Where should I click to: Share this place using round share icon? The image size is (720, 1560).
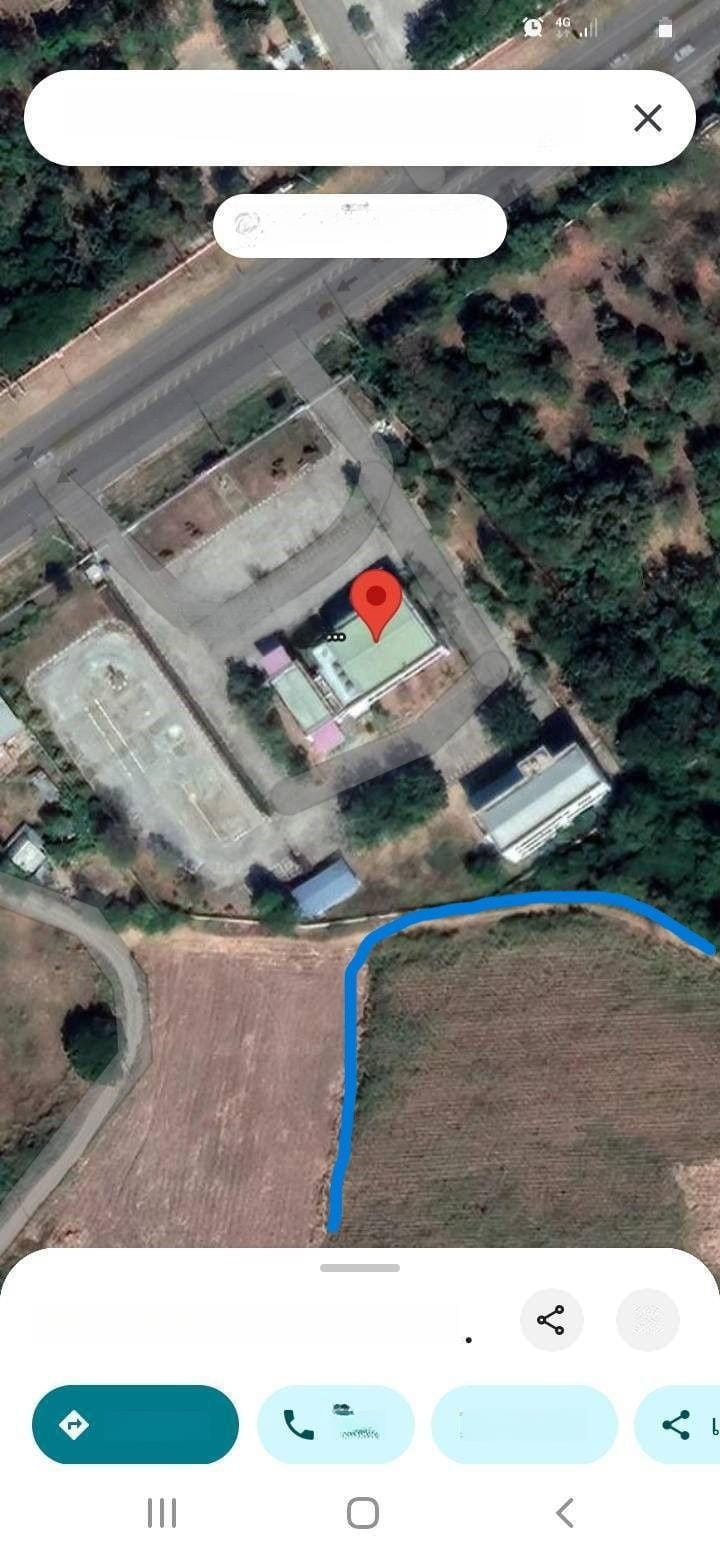pos(551,1320)
